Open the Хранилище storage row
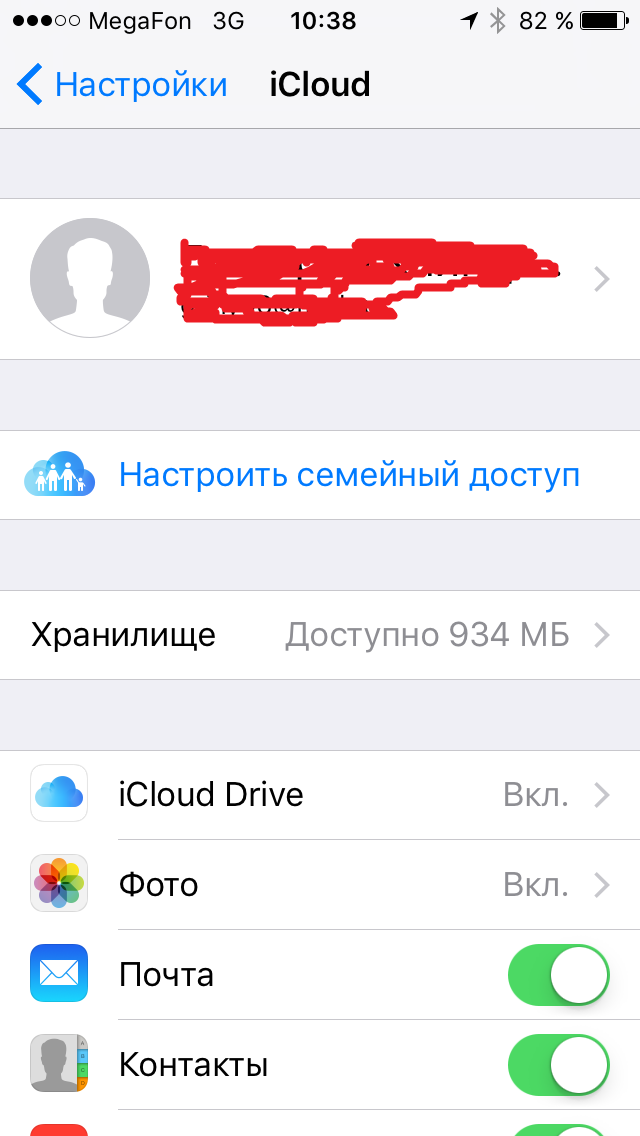 pos(320,635)
